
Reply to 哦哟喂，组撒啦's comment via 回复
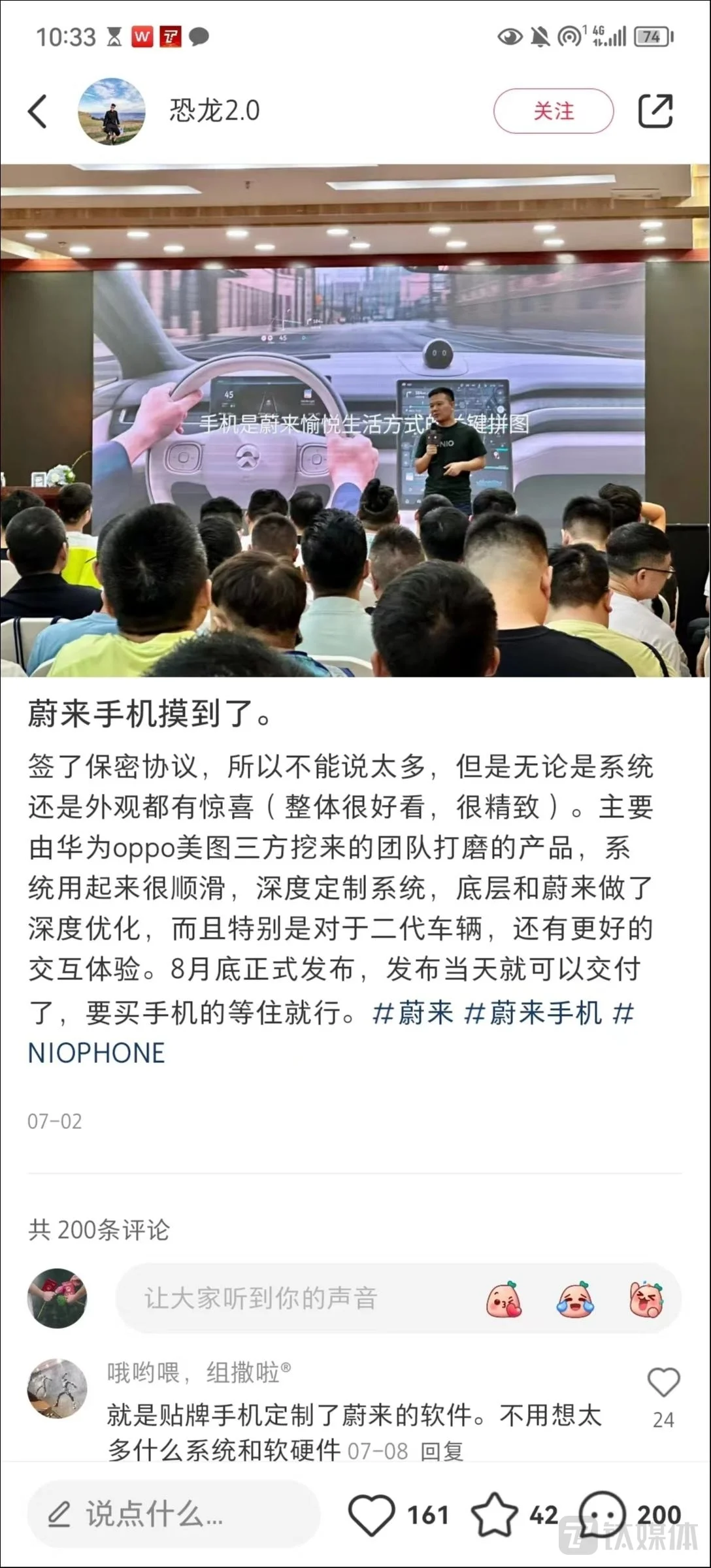tap(442, 1451)
